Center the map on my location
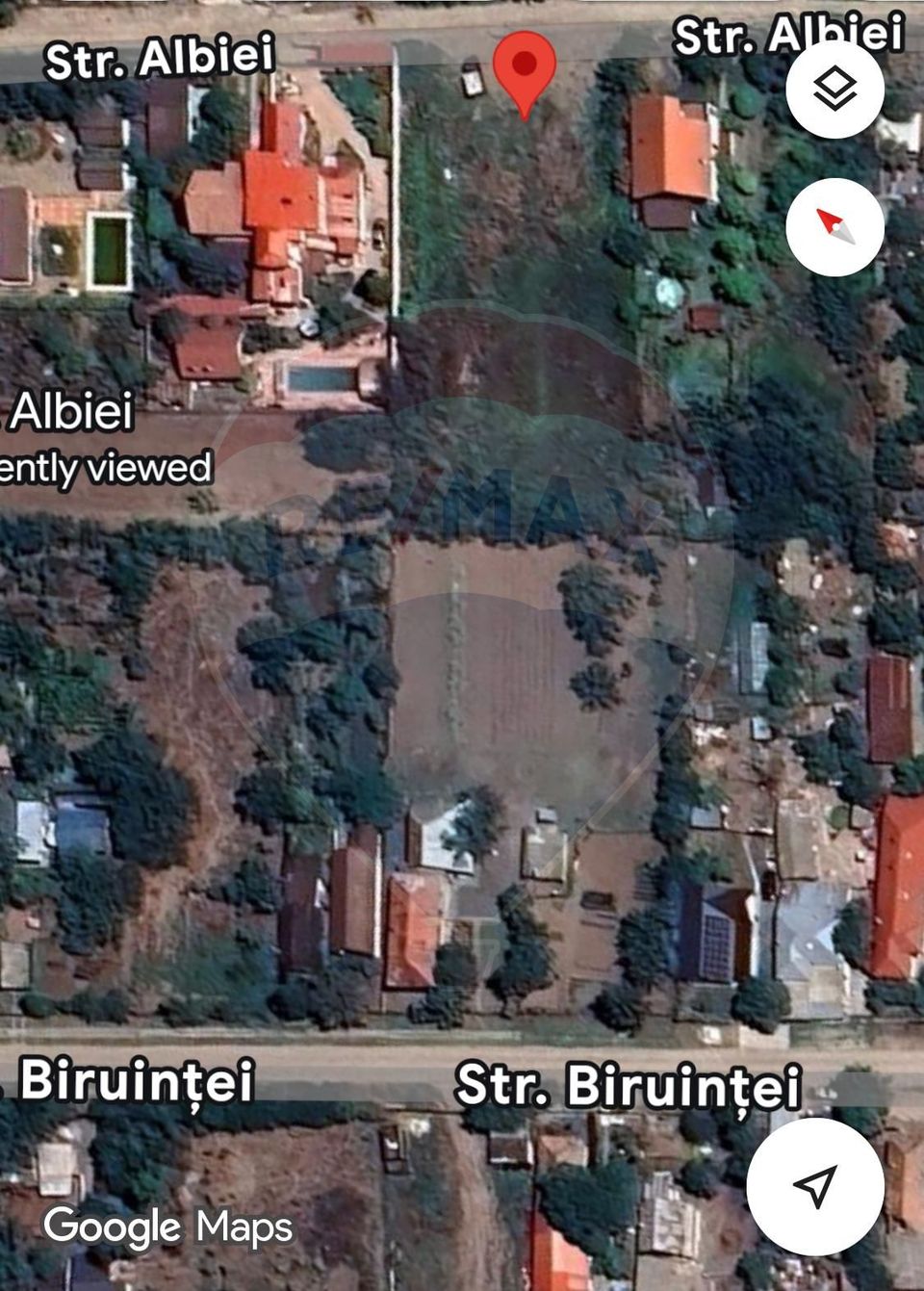 815,1186
